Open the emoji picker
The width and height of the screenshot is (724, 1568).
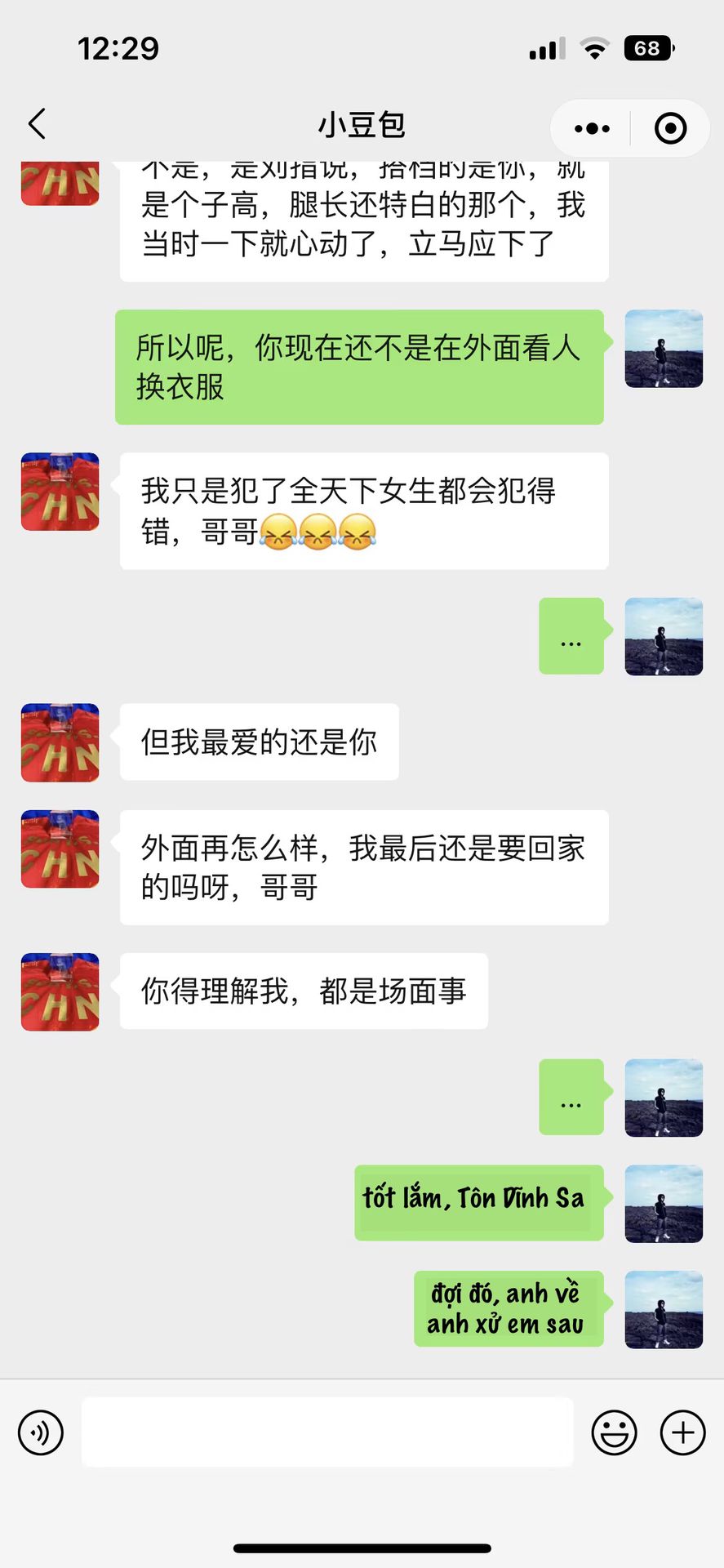click(614, 1432)
